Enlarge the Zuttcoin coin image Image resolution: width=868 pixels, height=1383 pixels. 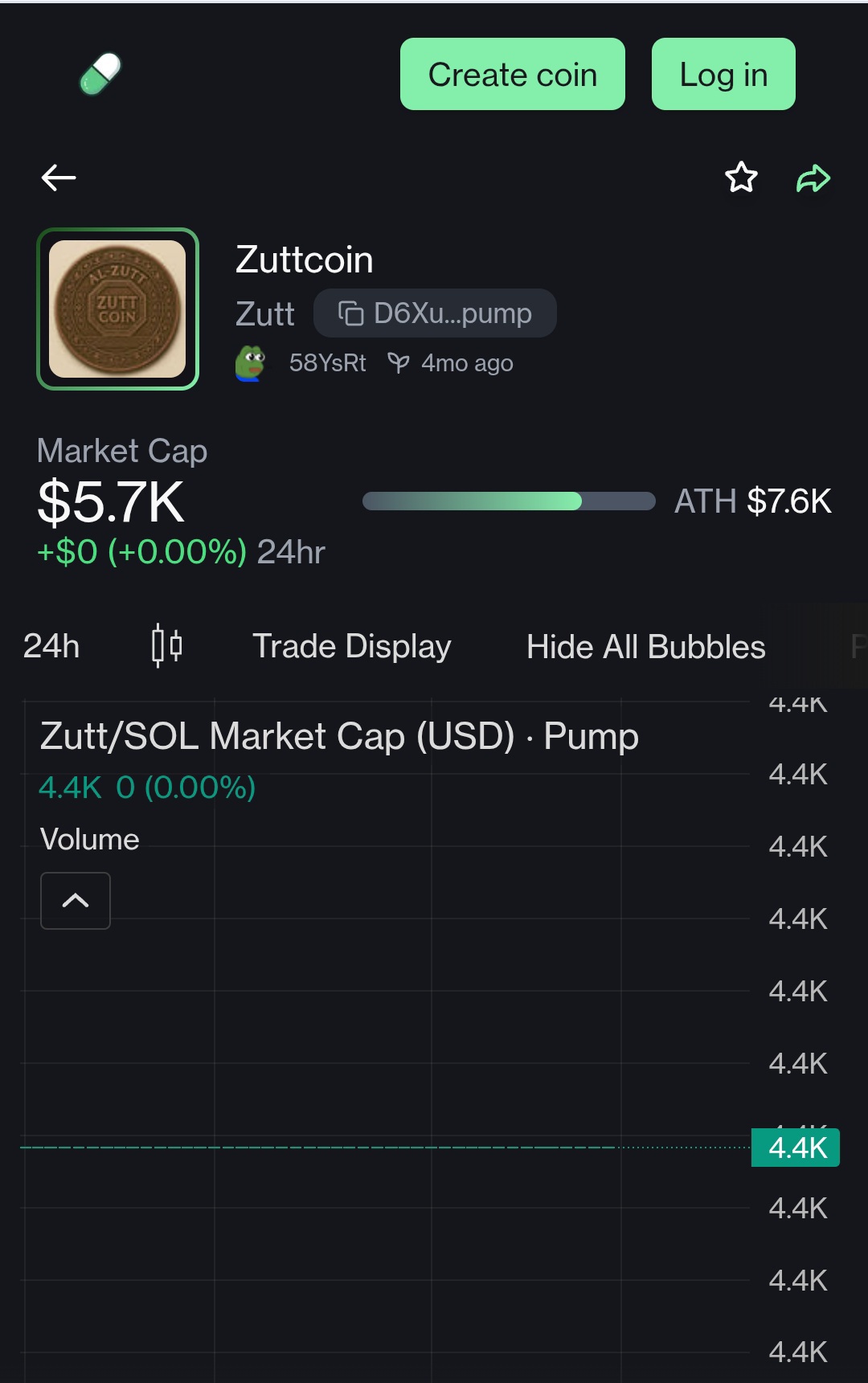click(118, 309)
